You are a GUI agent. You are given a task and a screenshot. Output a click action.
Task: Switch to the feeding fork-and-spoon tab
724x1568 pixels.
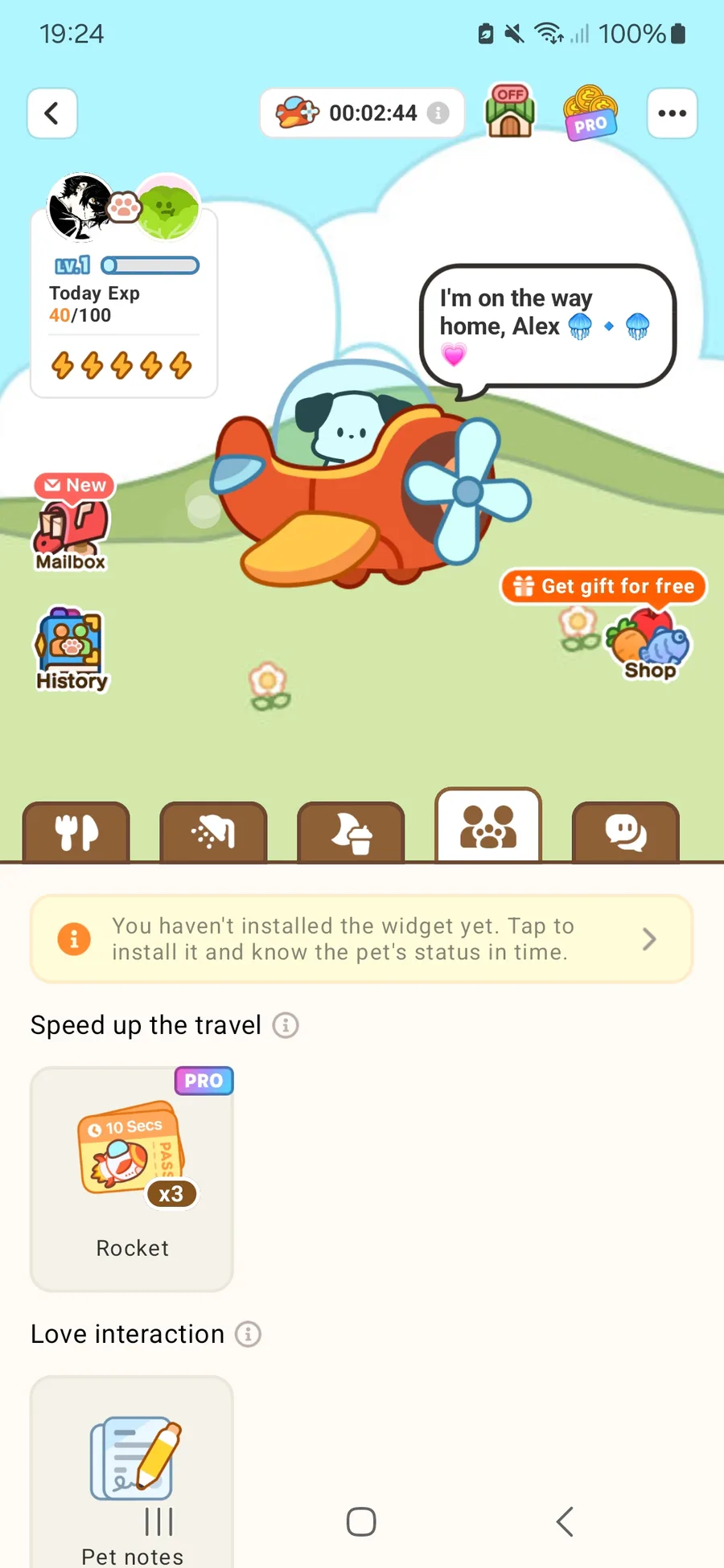pyautogui.click(x=76, y=832)
